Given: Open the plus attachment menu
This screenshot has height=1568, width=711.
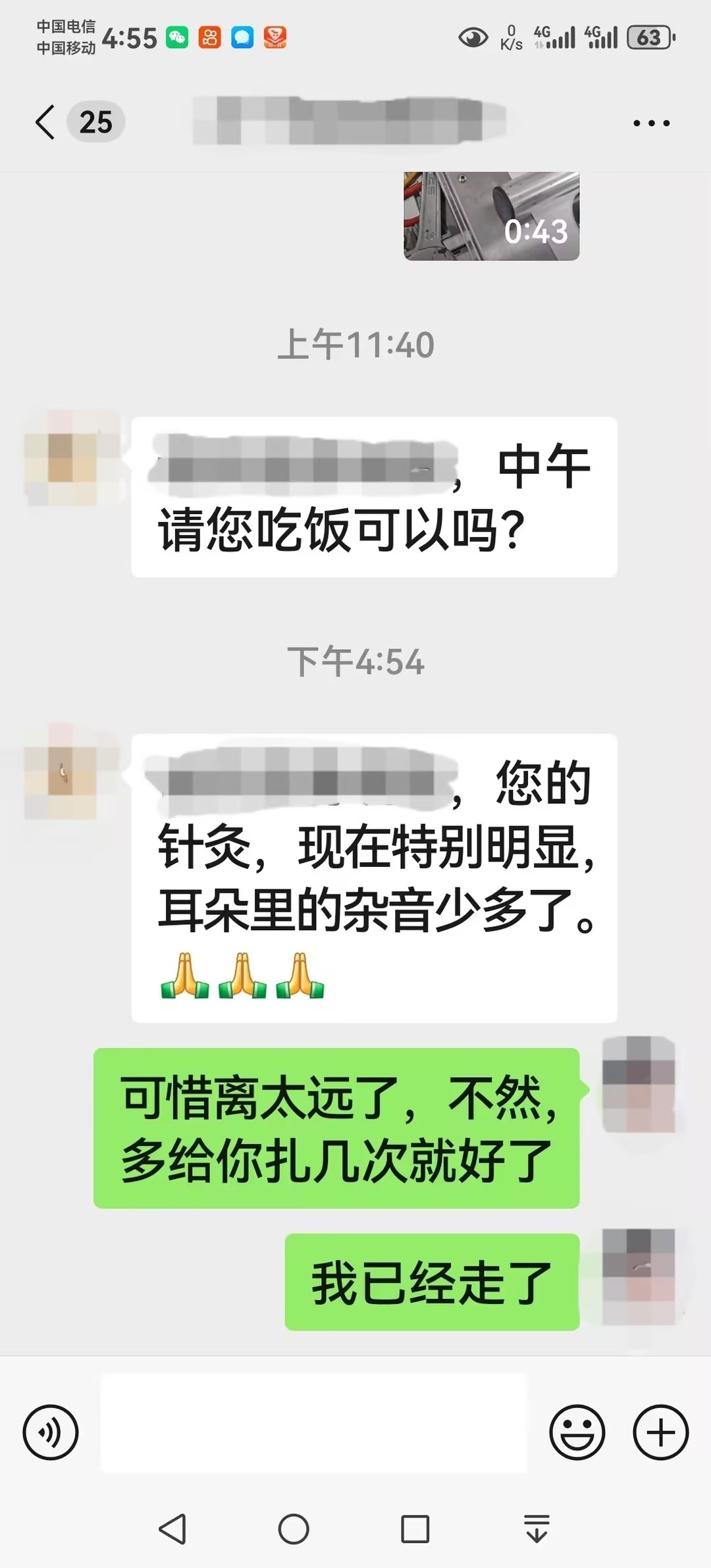Looking at the screenshot, I should click(660, 1432).
